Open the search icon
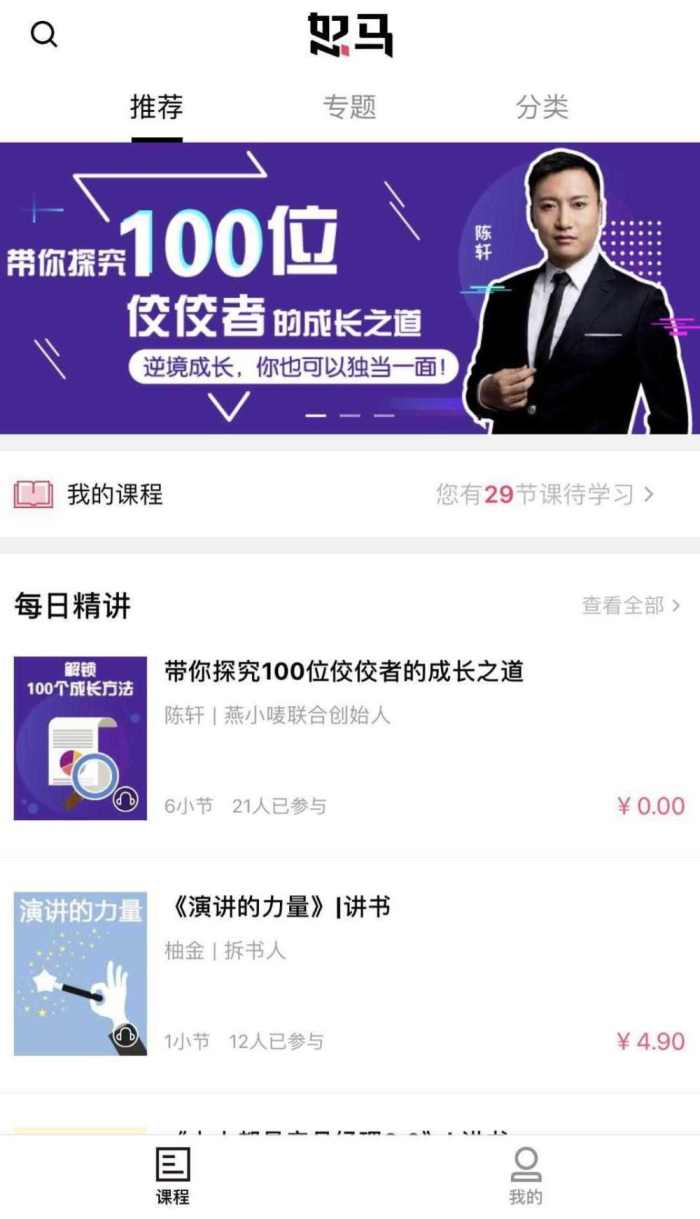The width and height of the screenshot is (700, 1219). tap(44, 36)
